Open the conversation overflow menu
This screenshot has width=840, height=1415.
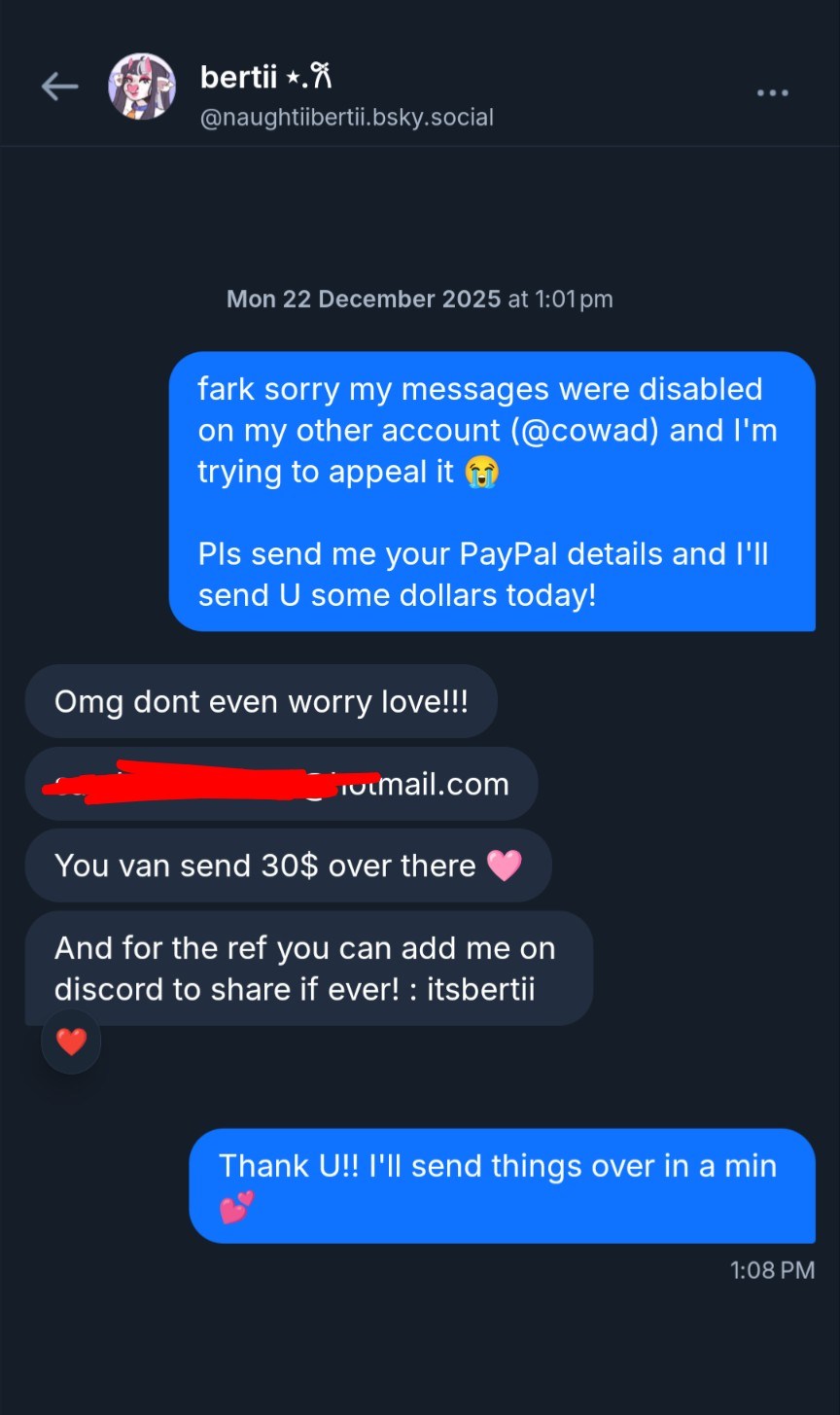point(772,93)
